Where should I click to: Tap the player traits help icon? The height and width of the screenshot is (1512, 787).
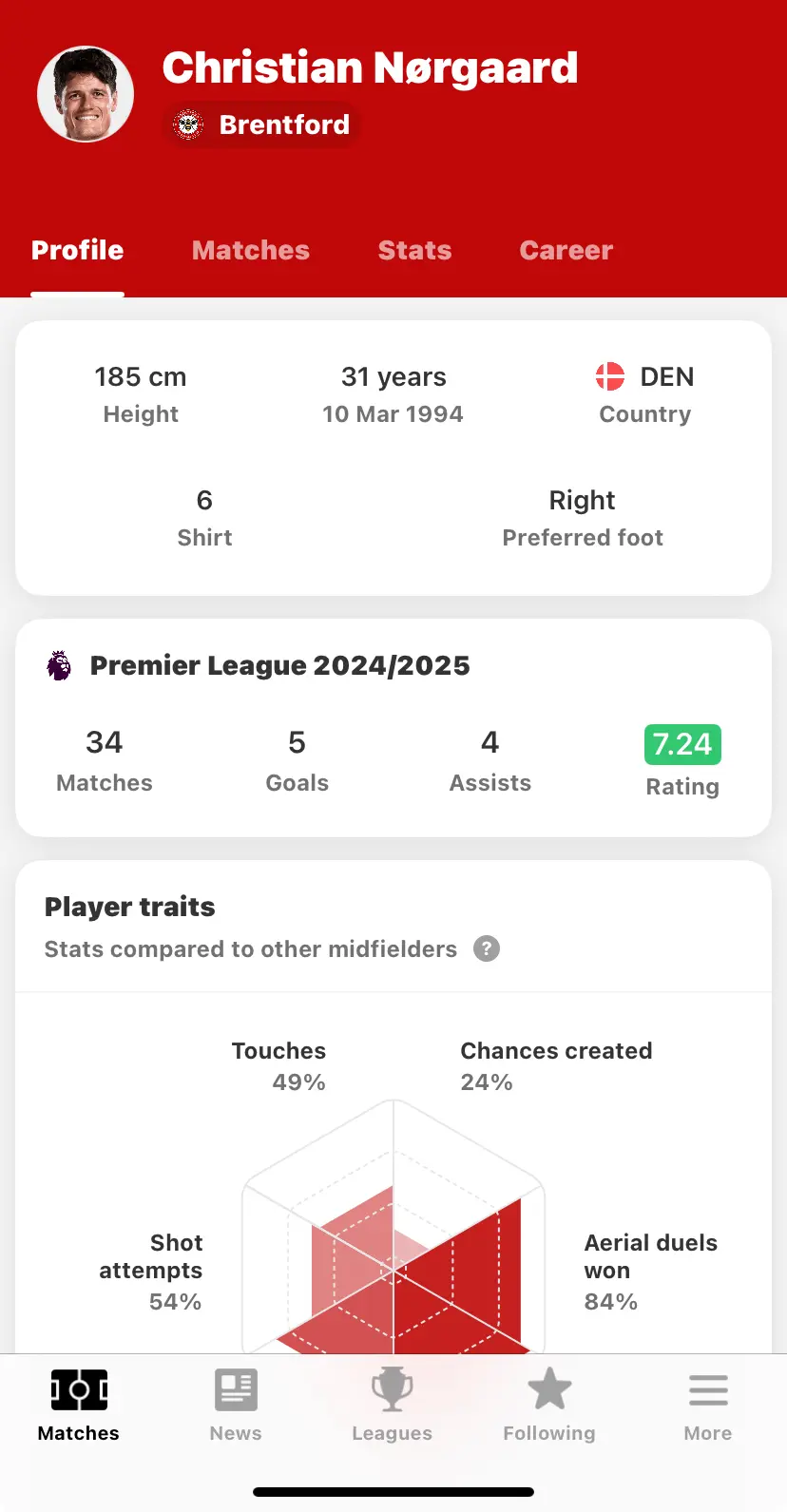[487, 948]
